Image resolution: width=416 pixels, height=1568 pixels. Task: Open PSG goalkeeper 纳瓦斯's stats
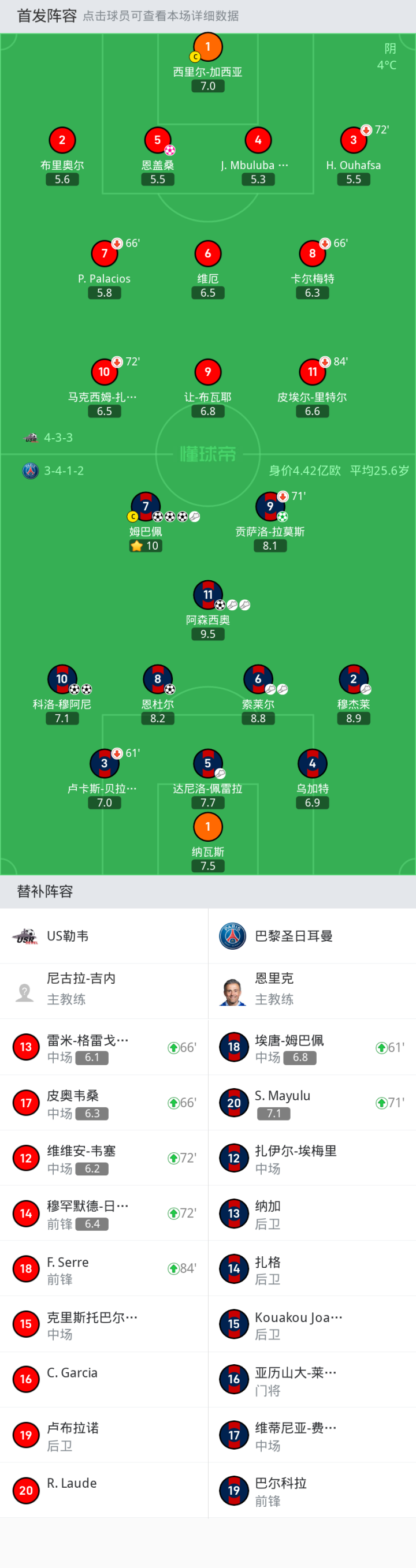coord(207,827)
